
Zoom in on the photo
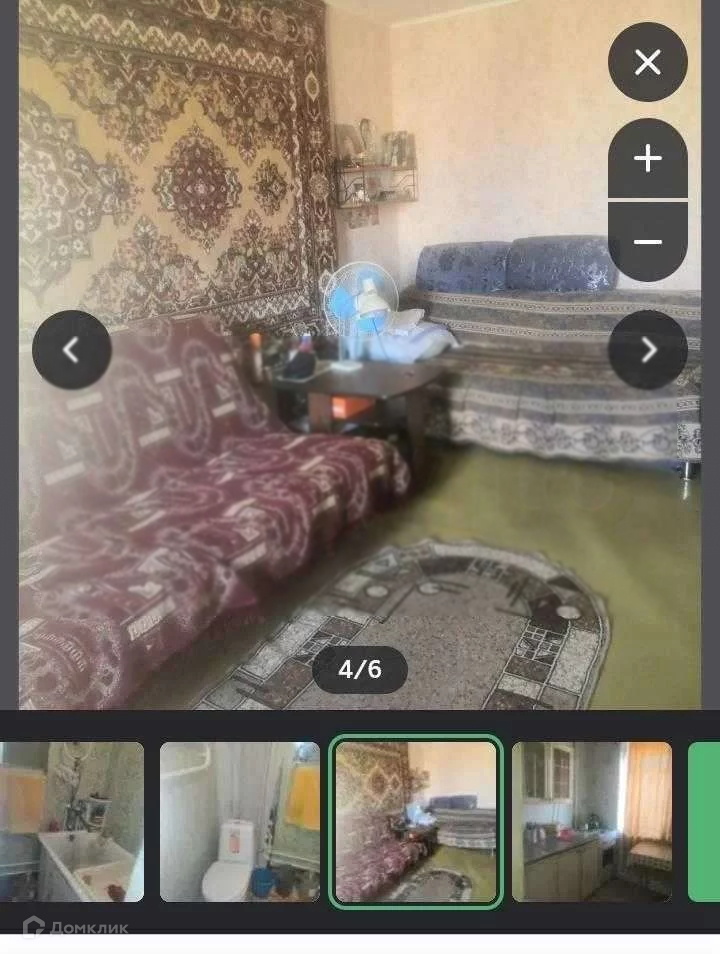click(x=648, y=159)
